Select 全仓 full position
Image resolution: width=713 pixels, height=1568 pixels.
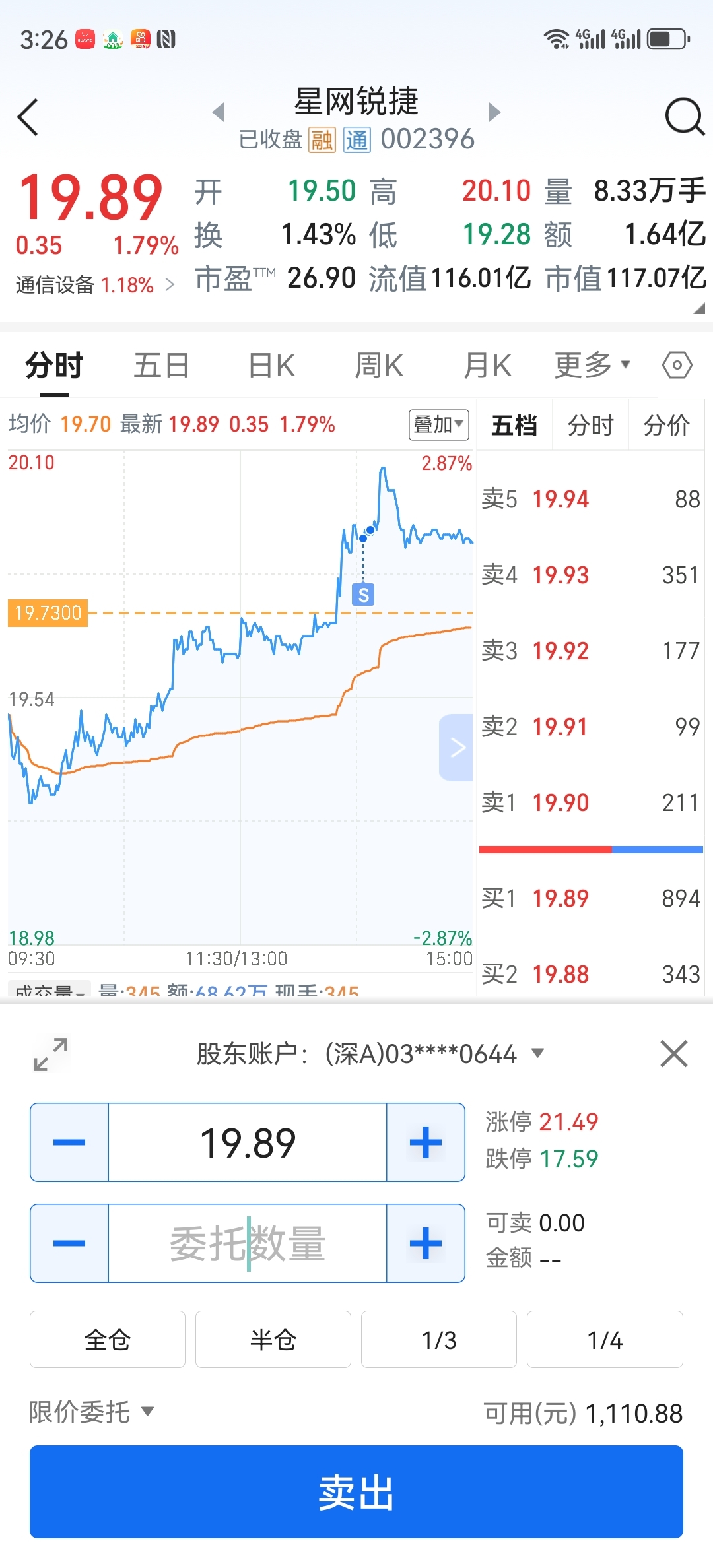click(108, 1340)
